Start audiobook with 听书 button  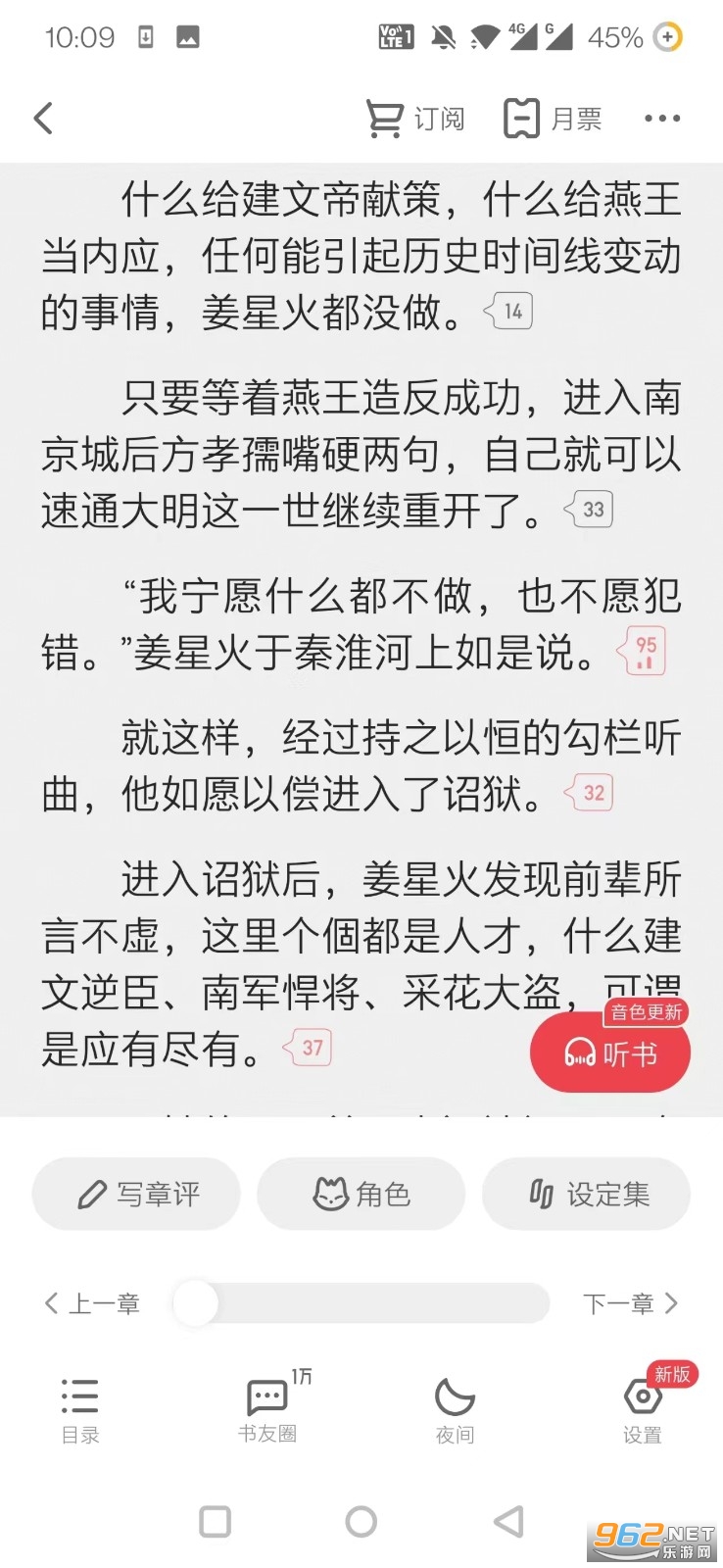pos(609,1053)
